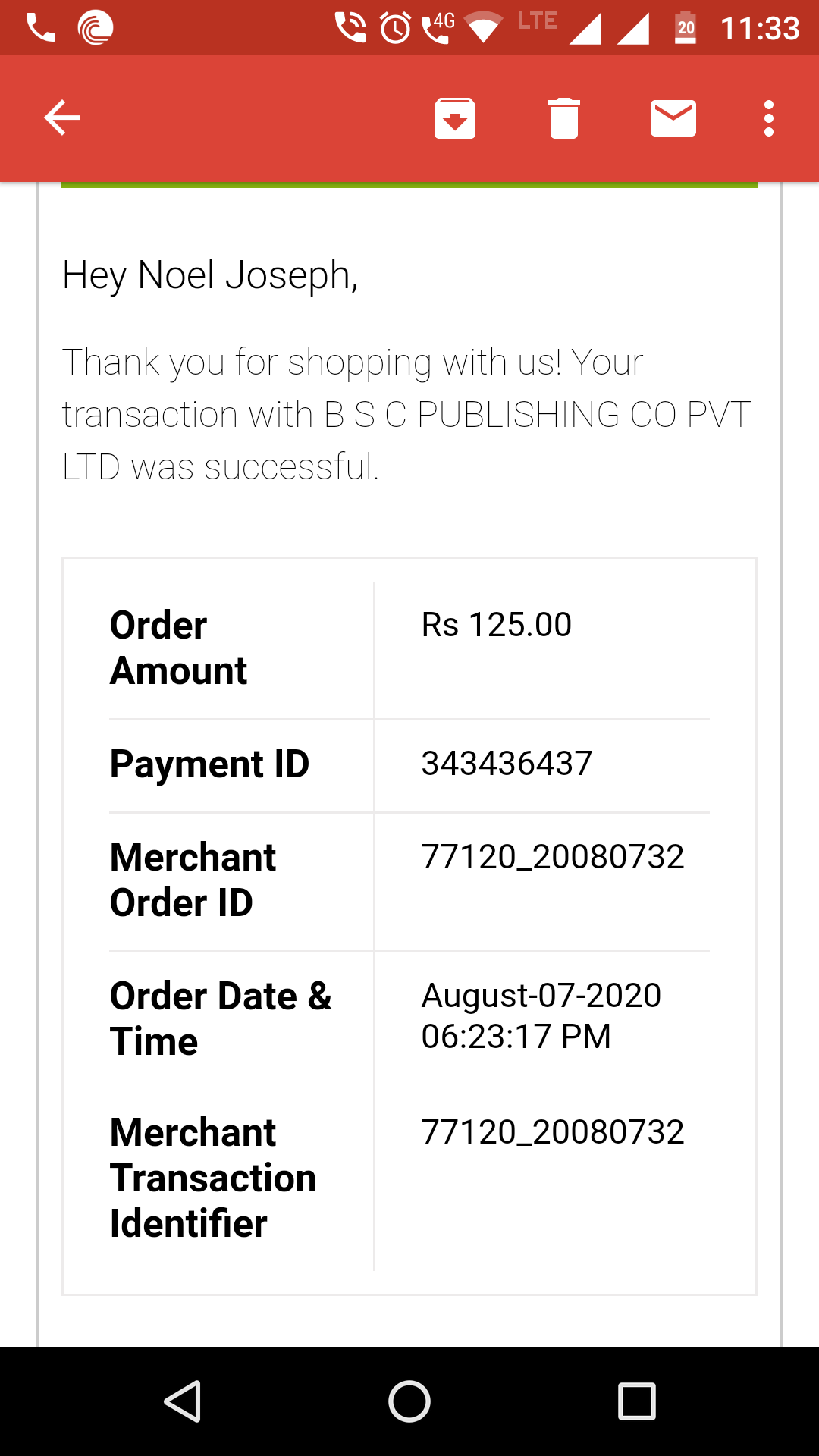
Task: Archive this email
Action: 455,118
